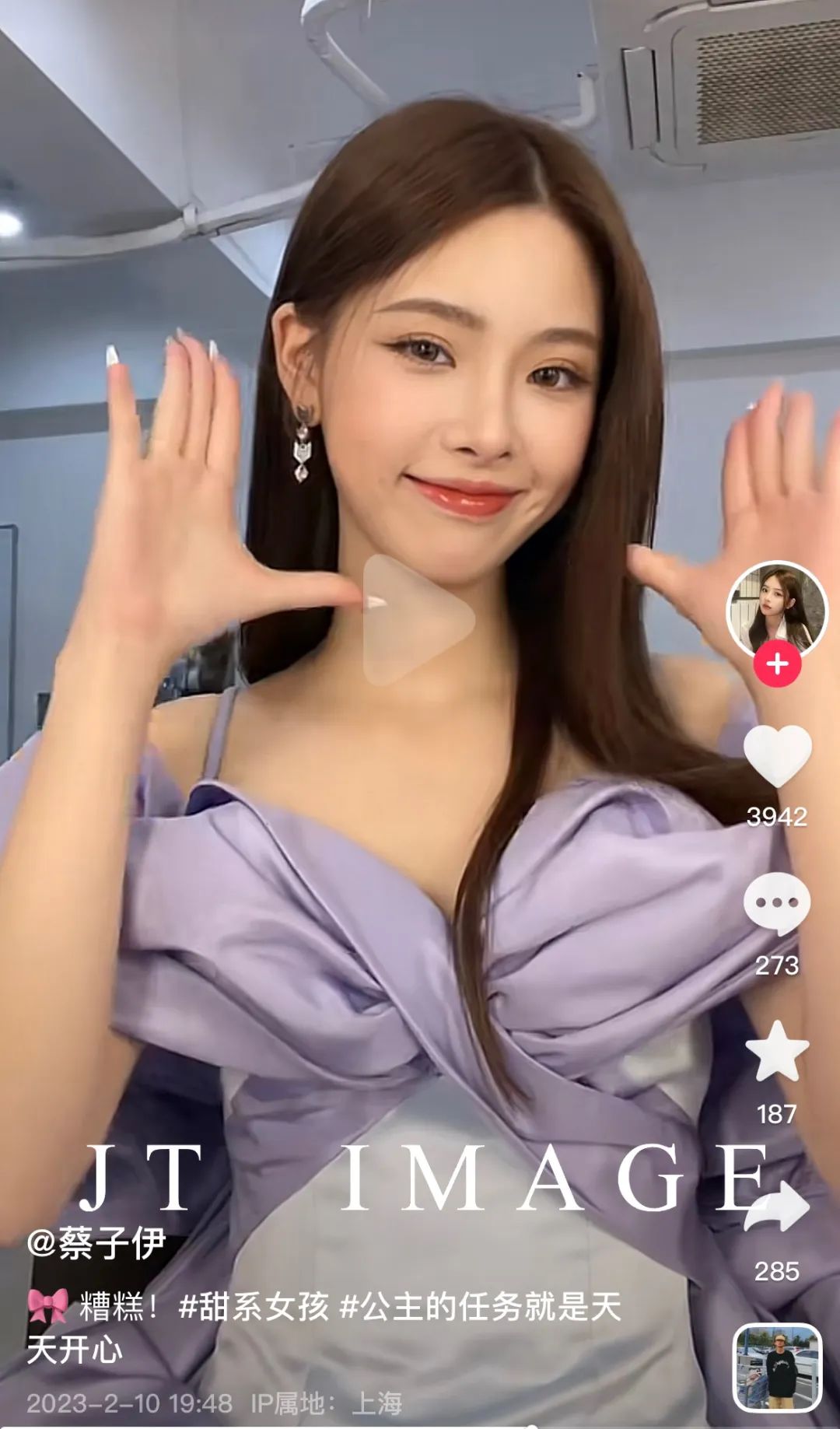Open the #公主的任务就是天天开心 hashtag
This screenshot has height=1429, width=840.
tap(324, 1327)
